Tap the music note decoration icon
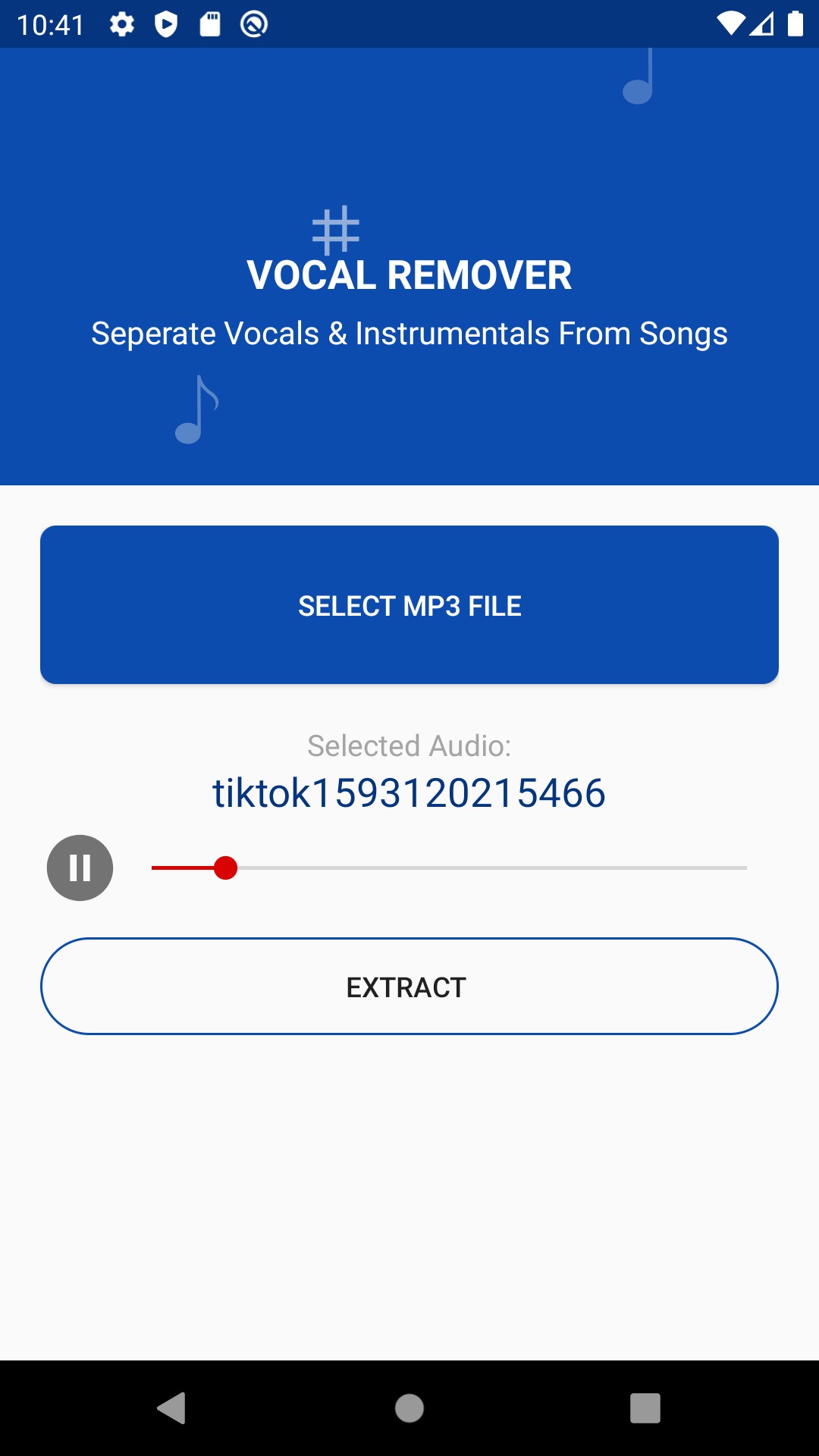 click(196, 409)
